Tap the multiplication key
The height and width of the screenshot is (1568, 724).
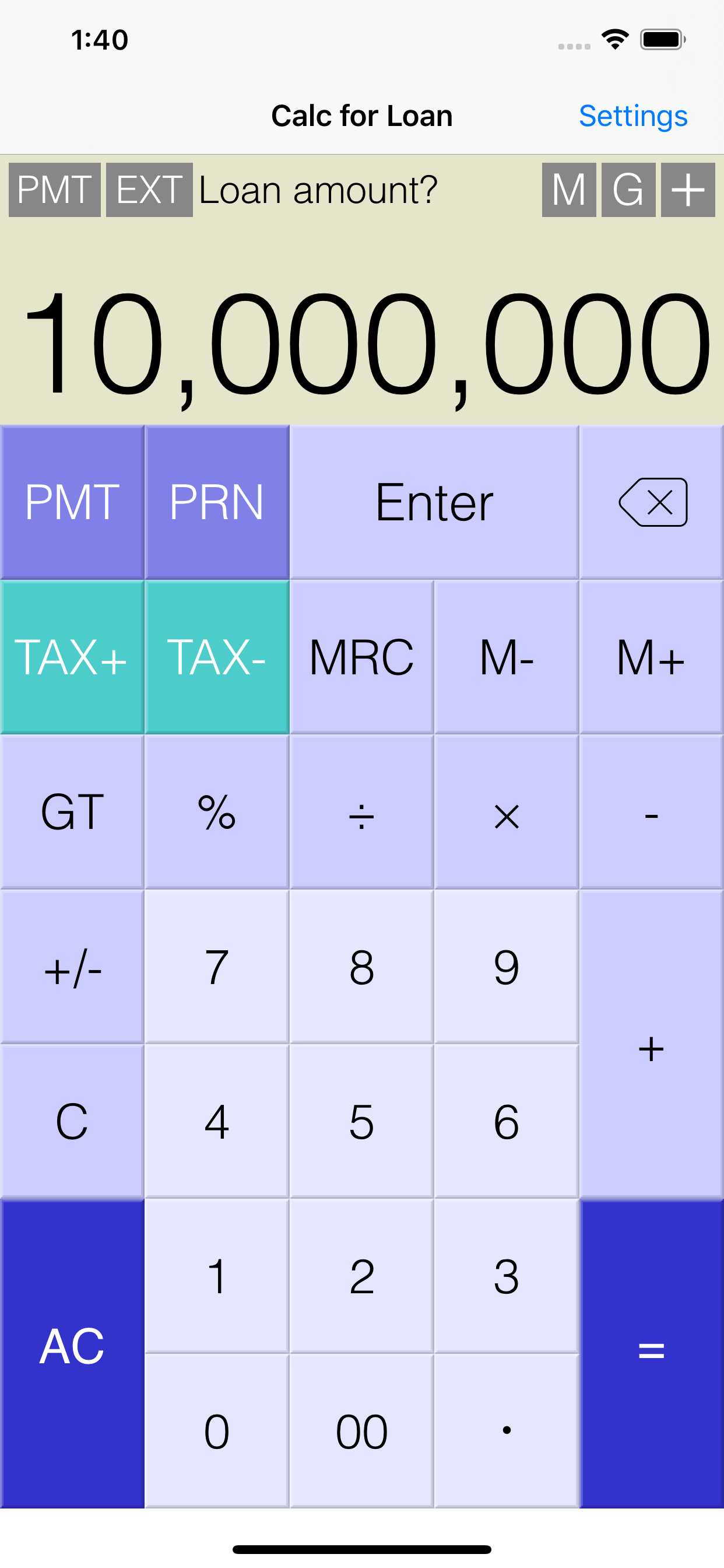[x=506, y=815]
